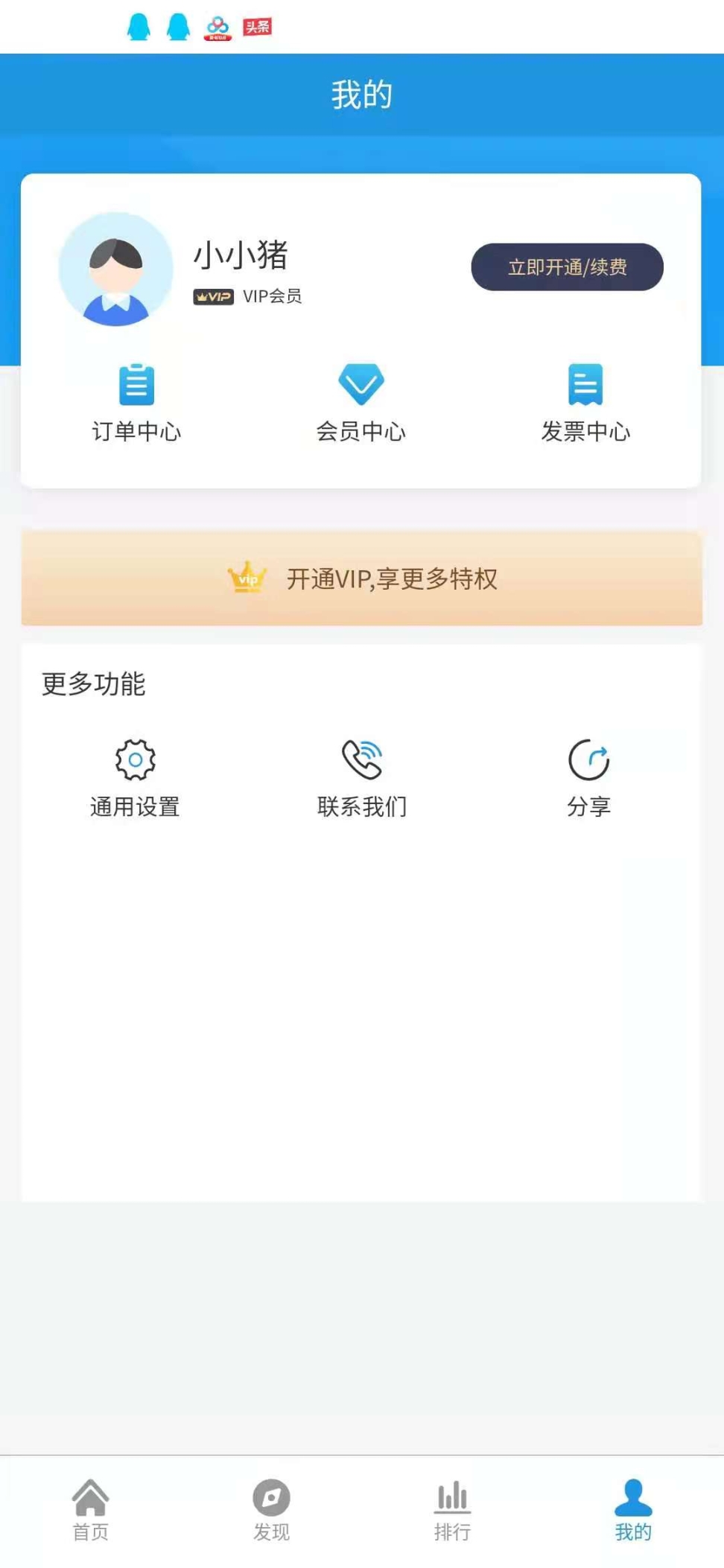Open the 订单中心 order center icon

(136, 402)
